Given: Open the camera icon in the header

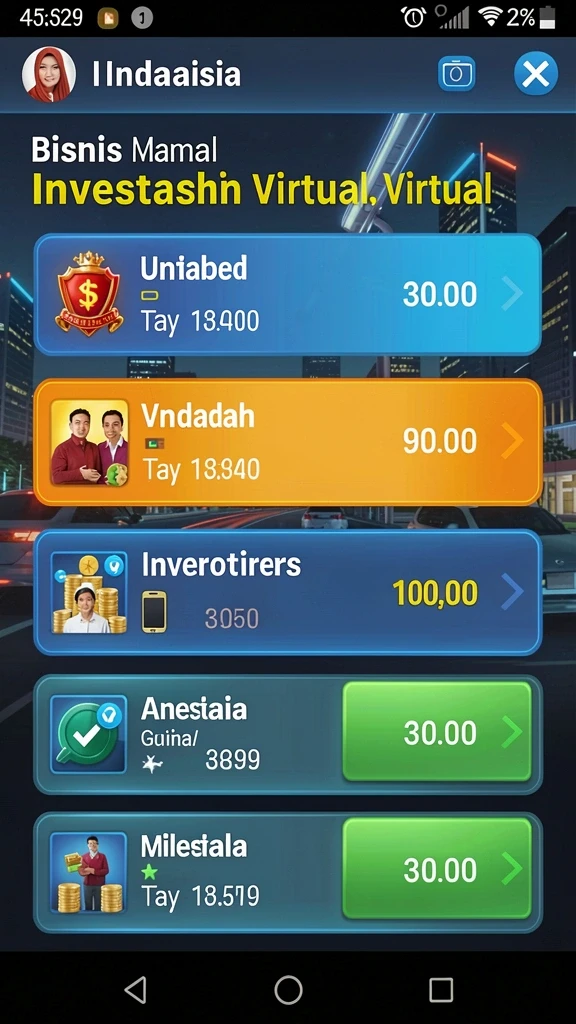Looking at the screenshot, I should tap(456, 74).
